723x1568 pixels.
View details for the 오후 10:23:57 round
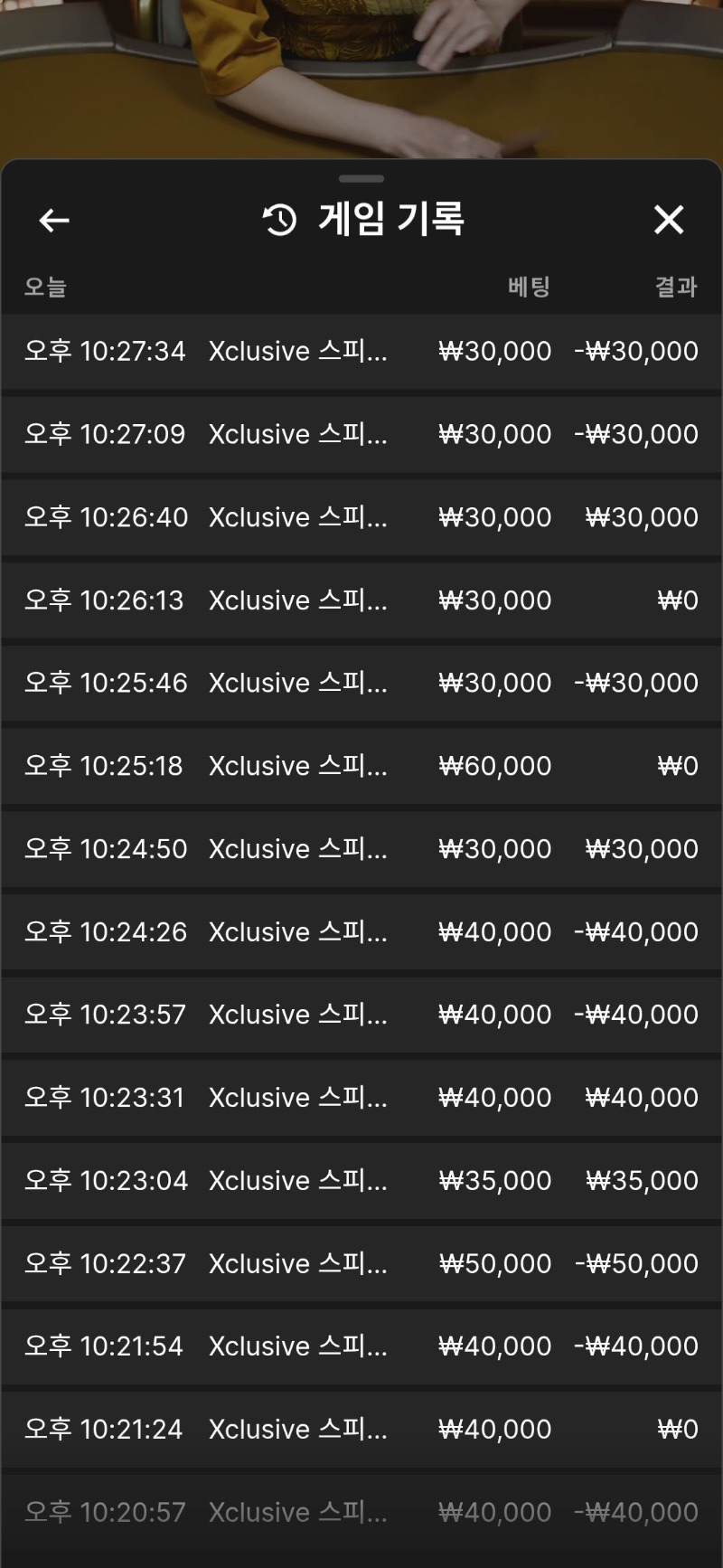point(361,1015)
